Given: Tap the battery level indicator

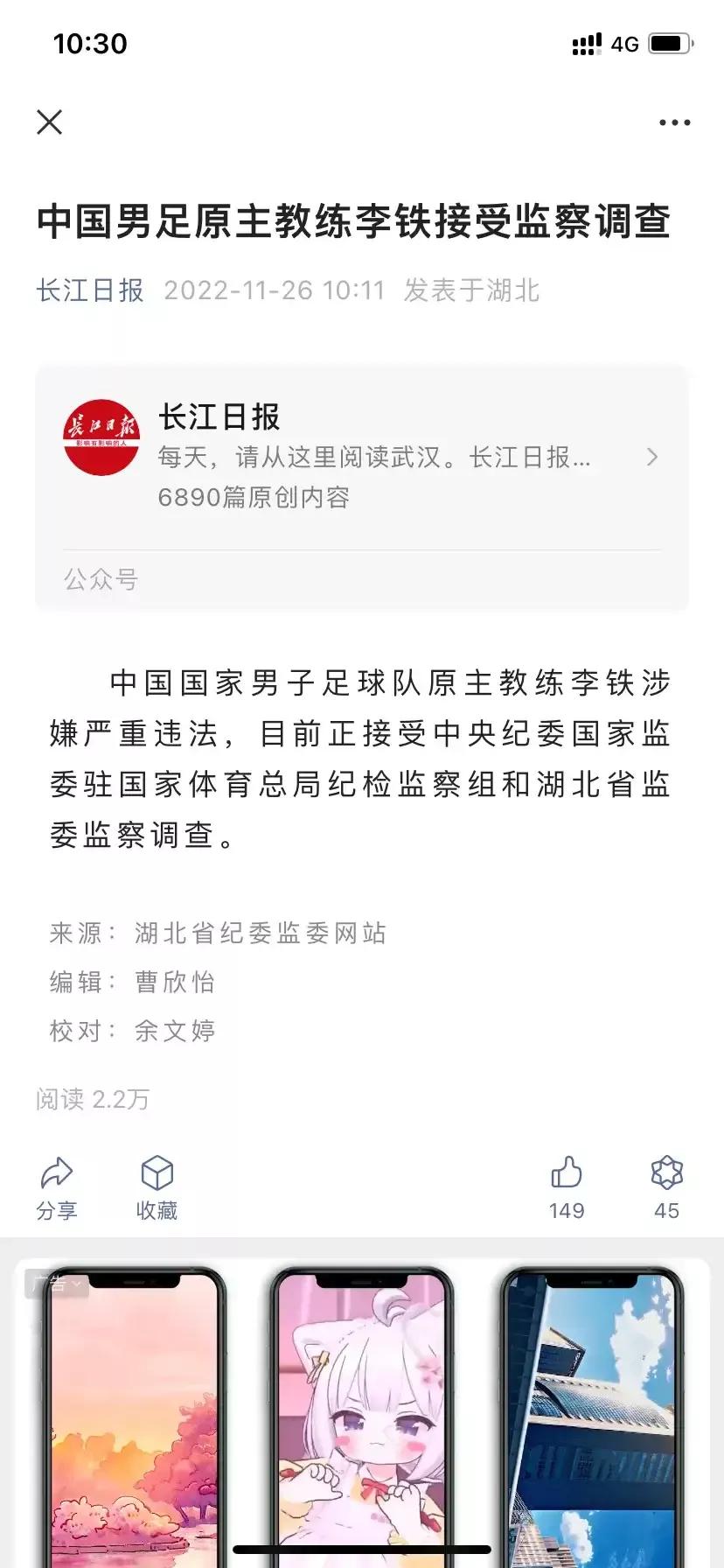Looking at the screenshot, I should [x=668, y=44].
